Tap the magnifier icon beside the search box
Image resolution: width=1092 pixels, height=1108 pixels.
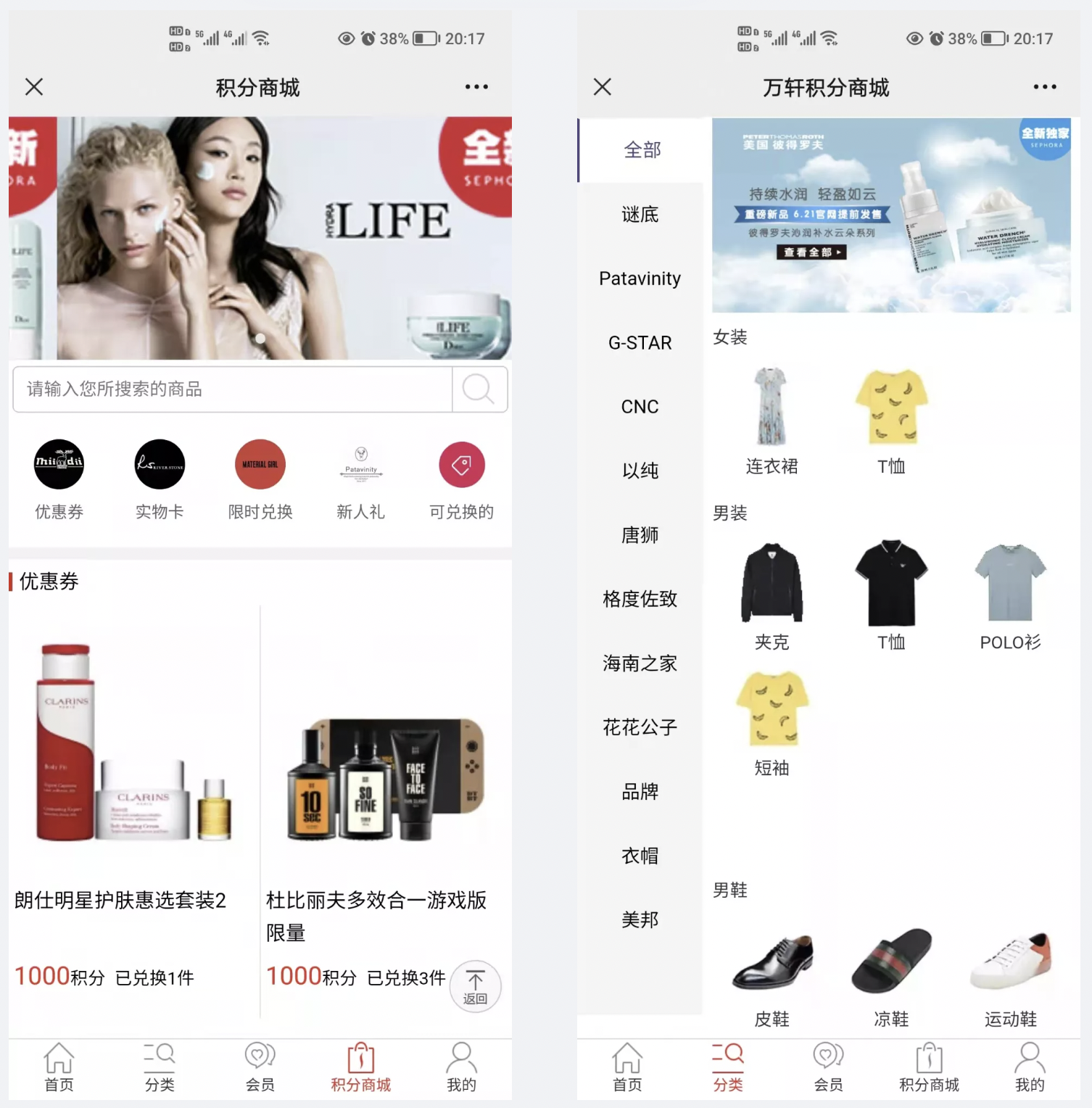(x=479, y=389)
